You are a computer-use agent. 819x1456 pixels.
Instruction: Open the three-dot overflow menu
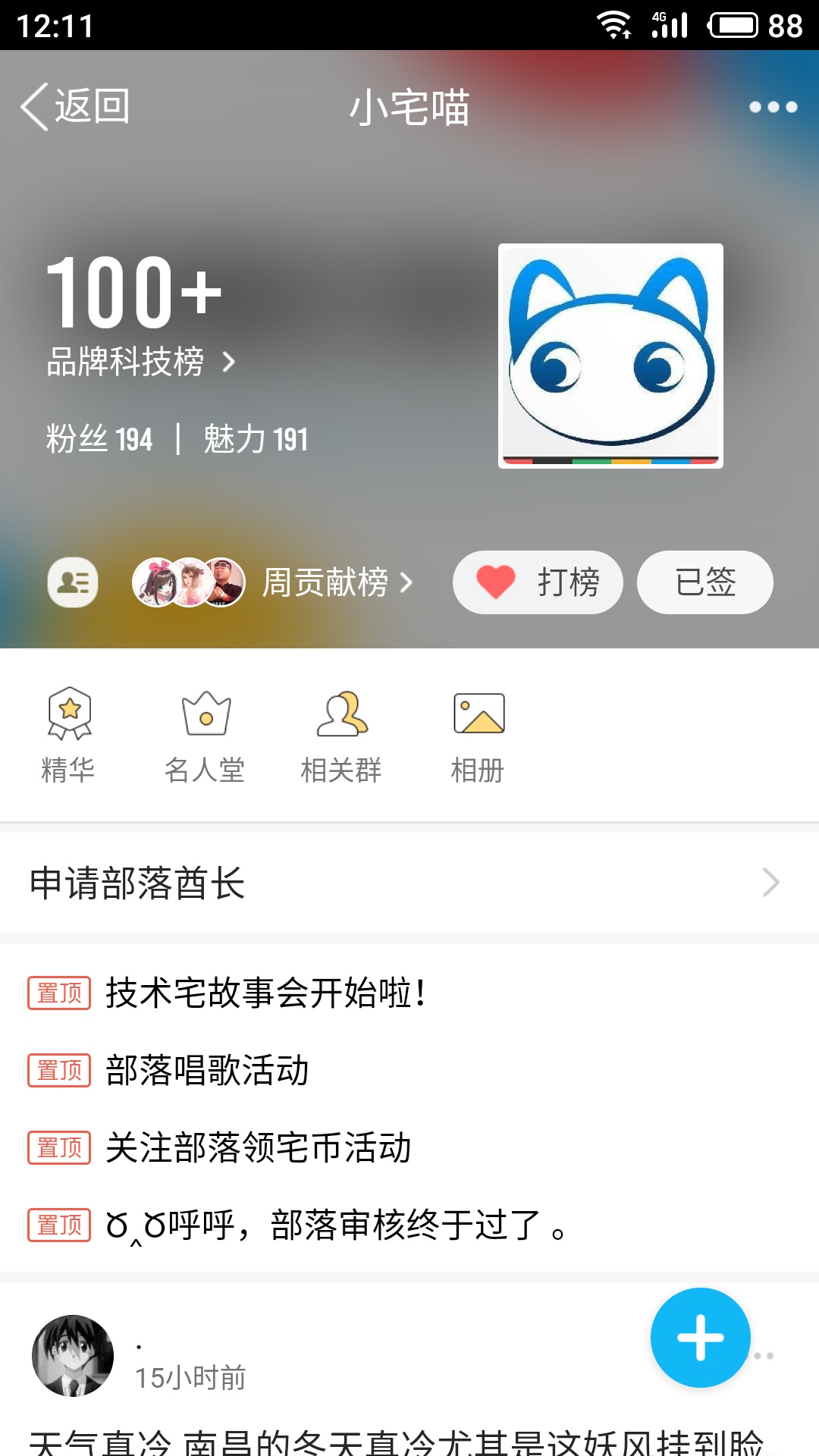pyautogui.click(x=772, y=107)
